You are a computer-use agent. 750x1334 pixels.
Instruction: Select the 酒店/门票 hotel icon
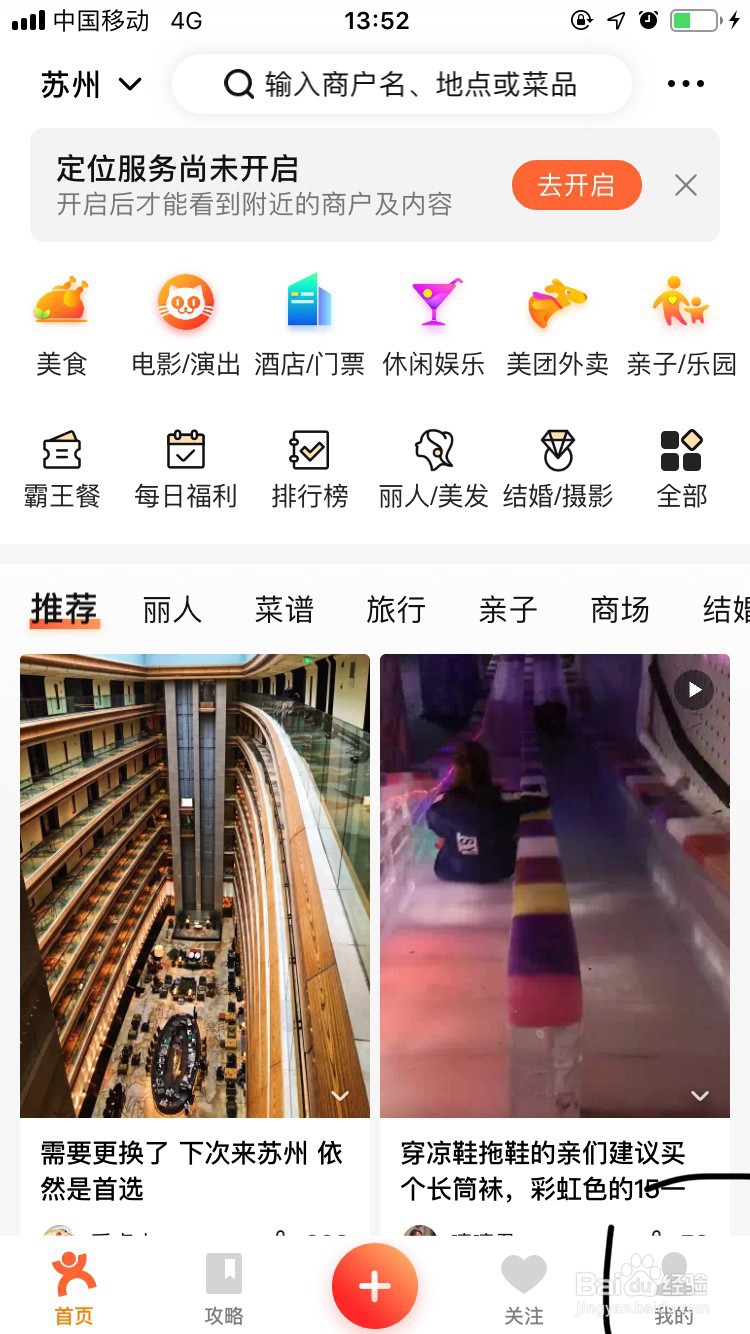pyautogui.click(x=309, y=320)
